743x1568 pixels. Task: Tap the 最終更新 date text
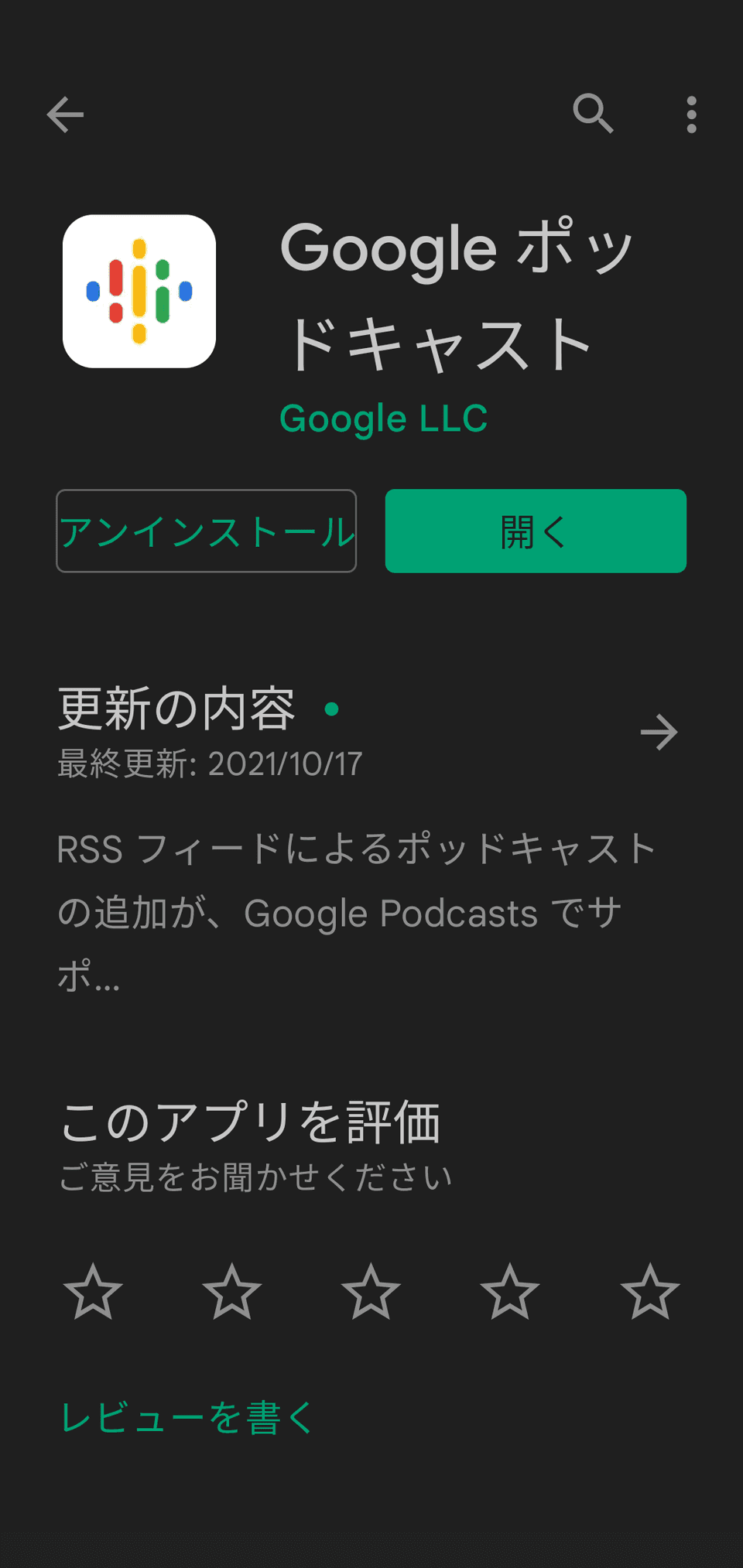209,763
